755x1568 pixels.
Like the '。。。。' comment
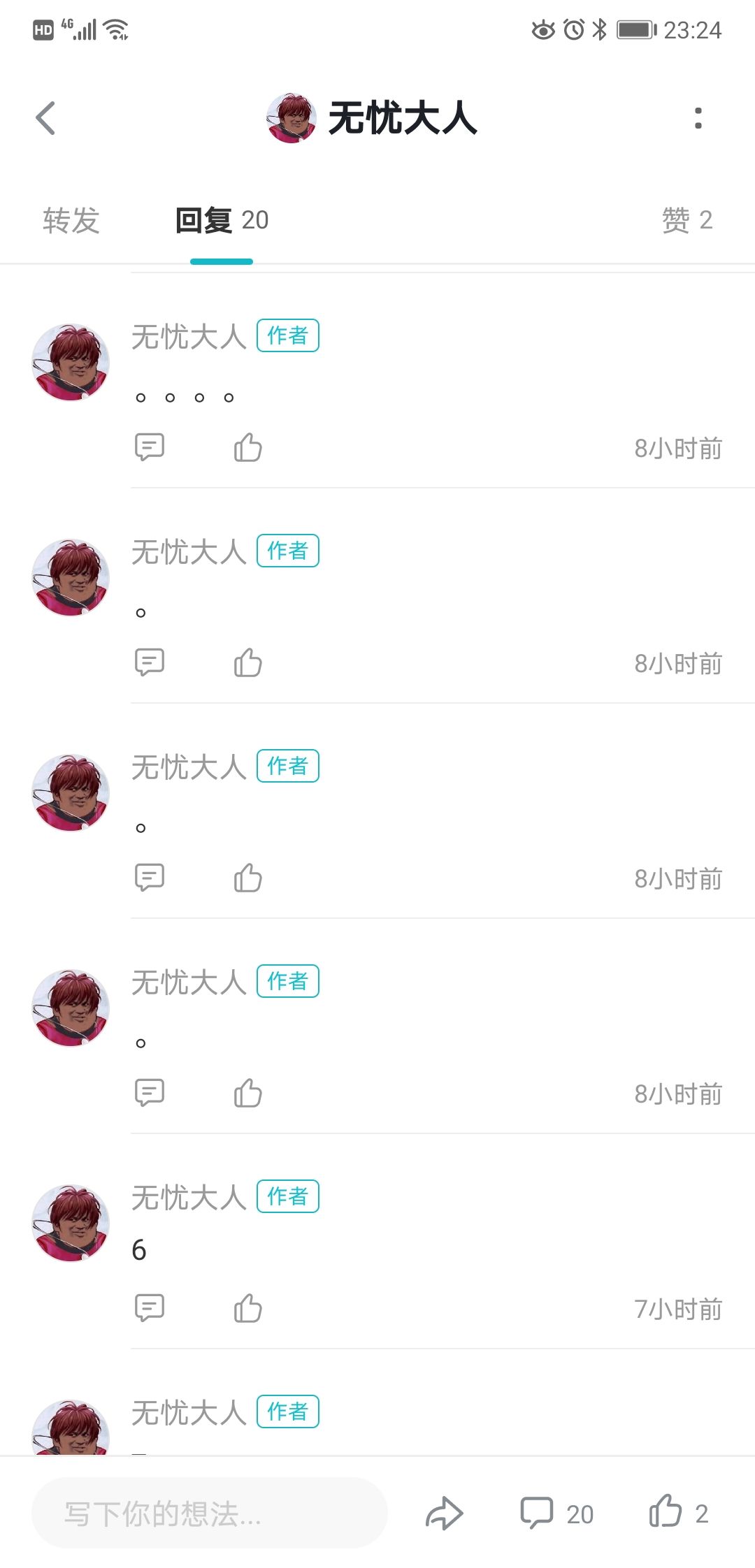[248, 448]
